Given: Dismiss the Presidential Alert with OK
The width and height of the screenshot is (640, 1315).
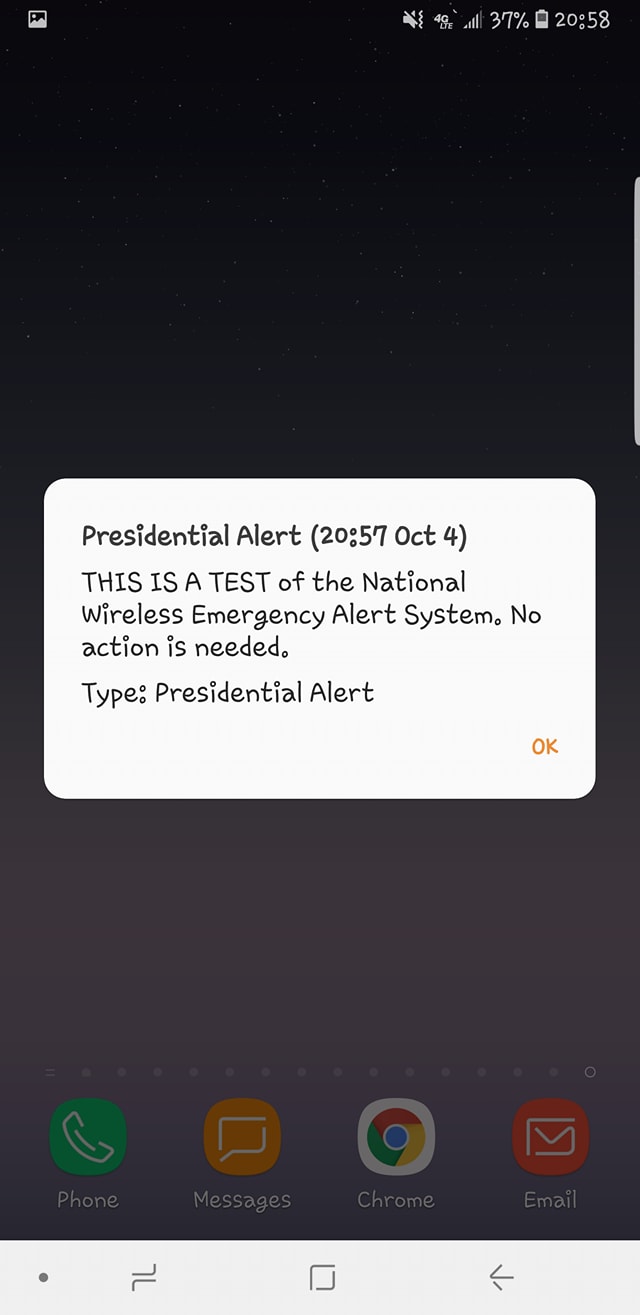Looking at the screenshot, I should point(544,746).
